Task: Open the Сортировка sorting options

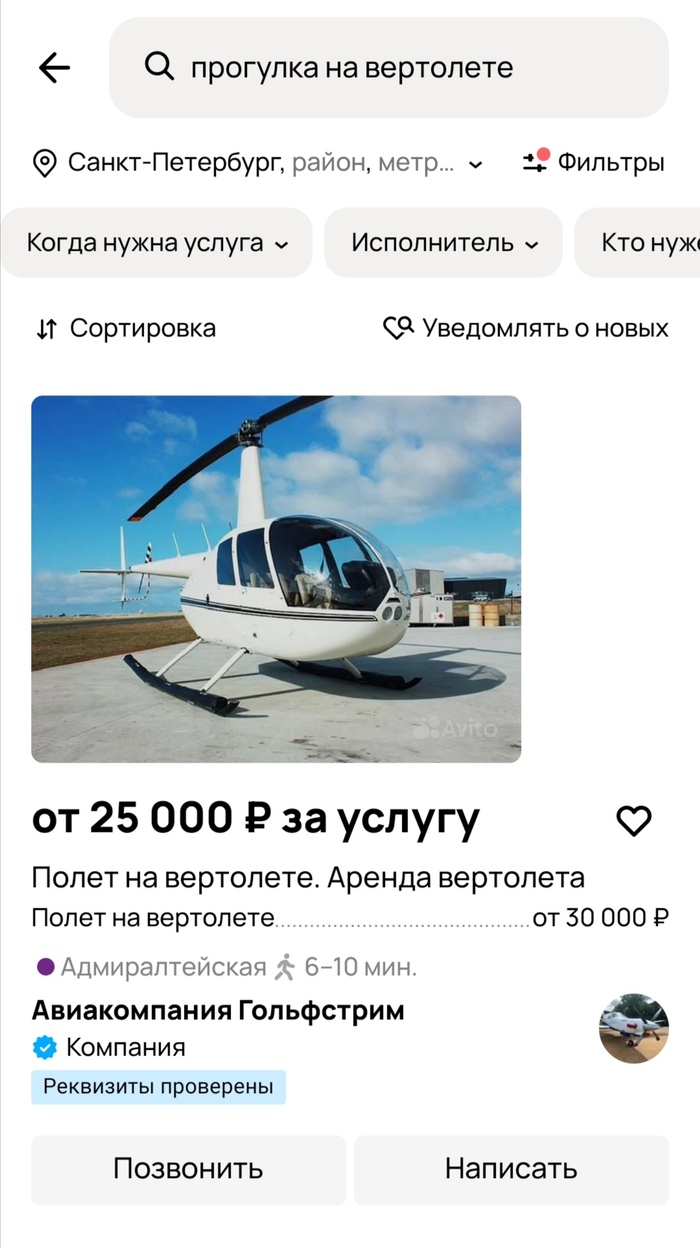Action: [x=126, y=328]
